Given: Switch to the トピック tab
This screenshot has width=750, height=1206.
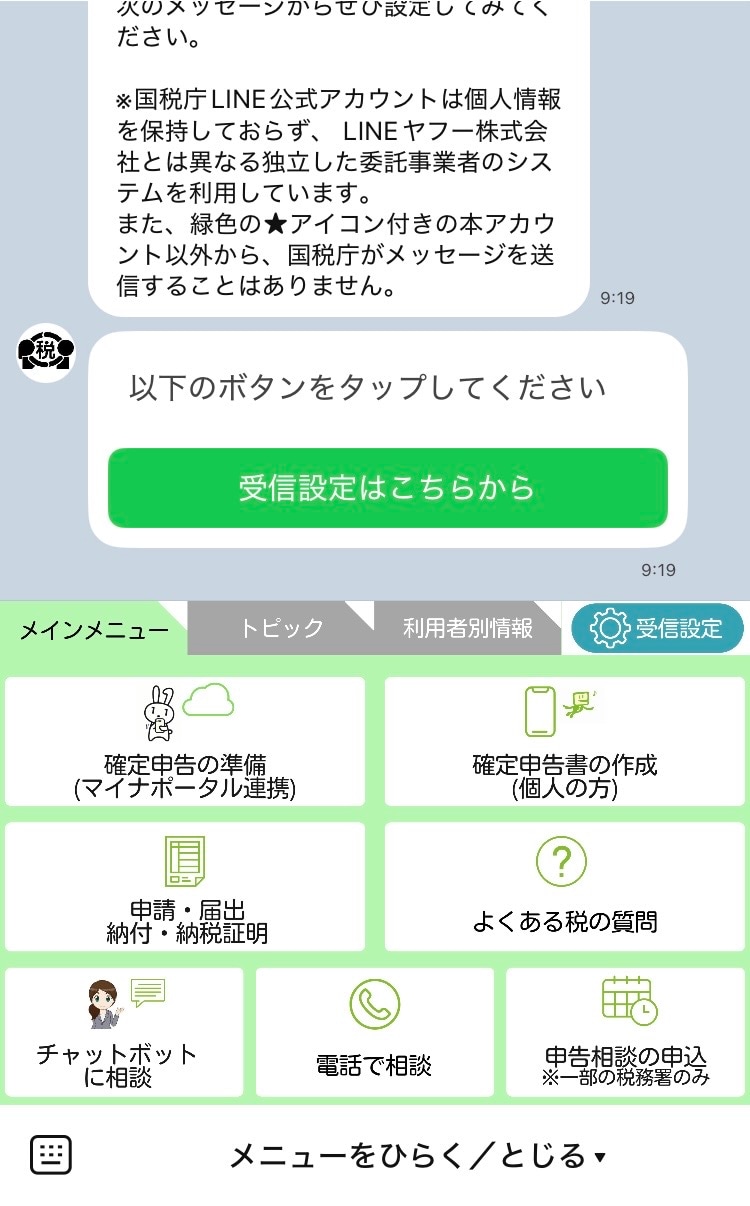Looking at the screenshot, I should [x=280, y=626].
